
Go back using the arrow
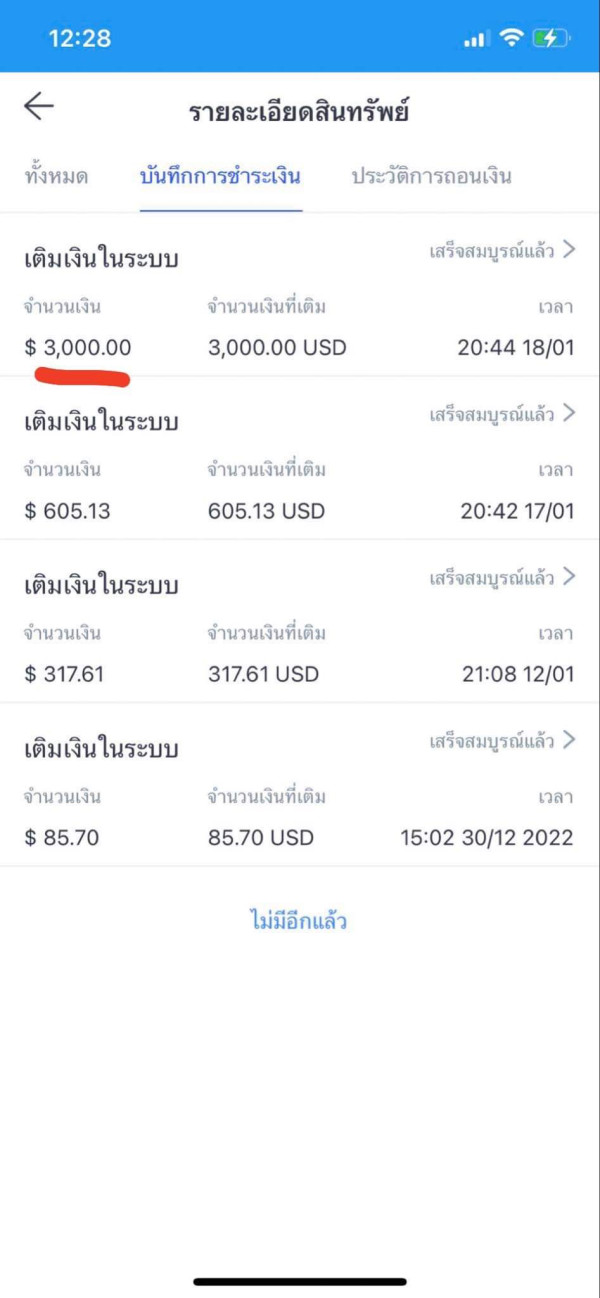[39, 106]
